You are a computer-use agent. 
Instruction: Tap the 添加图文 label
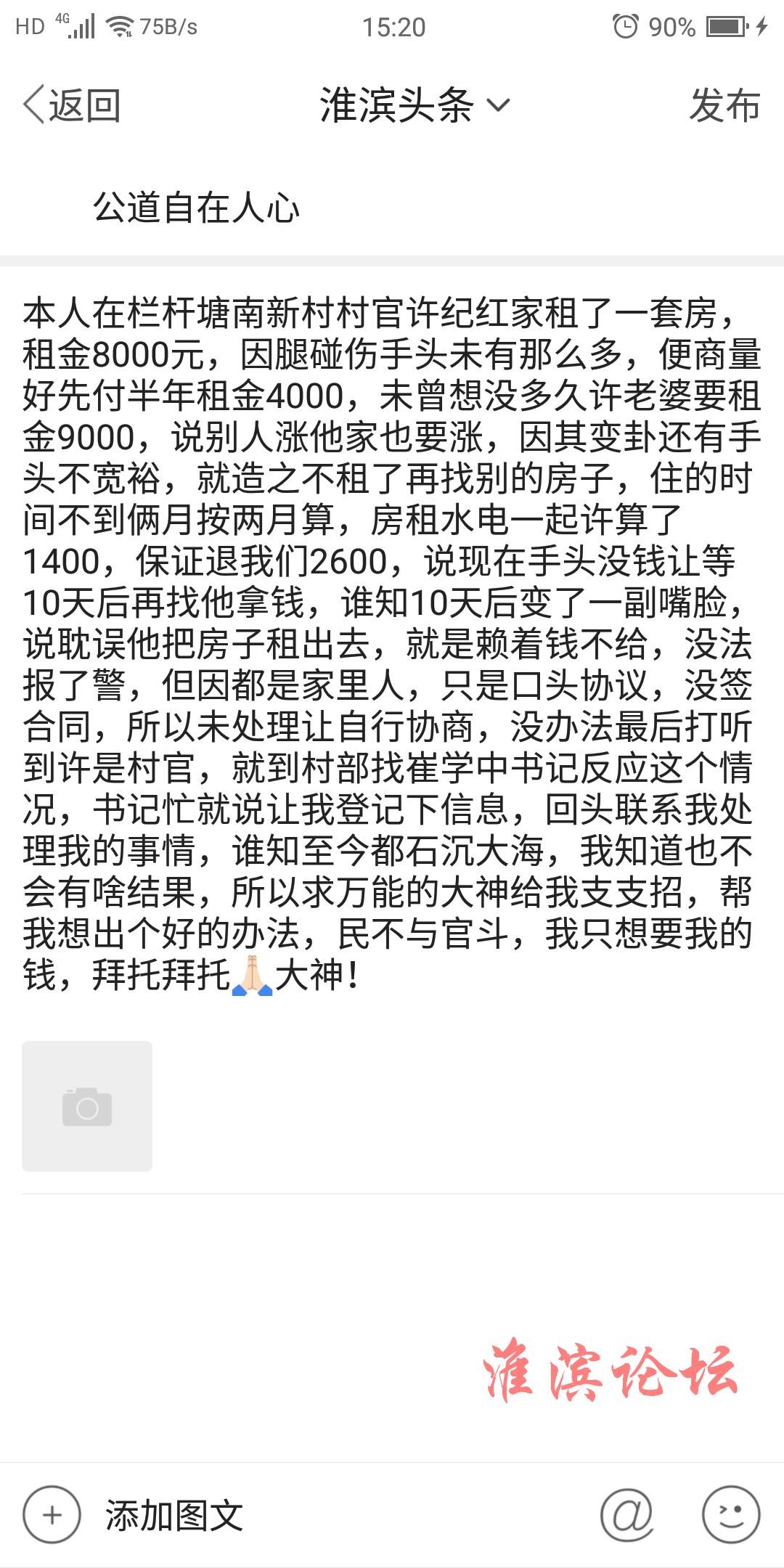coord(174,1515)
